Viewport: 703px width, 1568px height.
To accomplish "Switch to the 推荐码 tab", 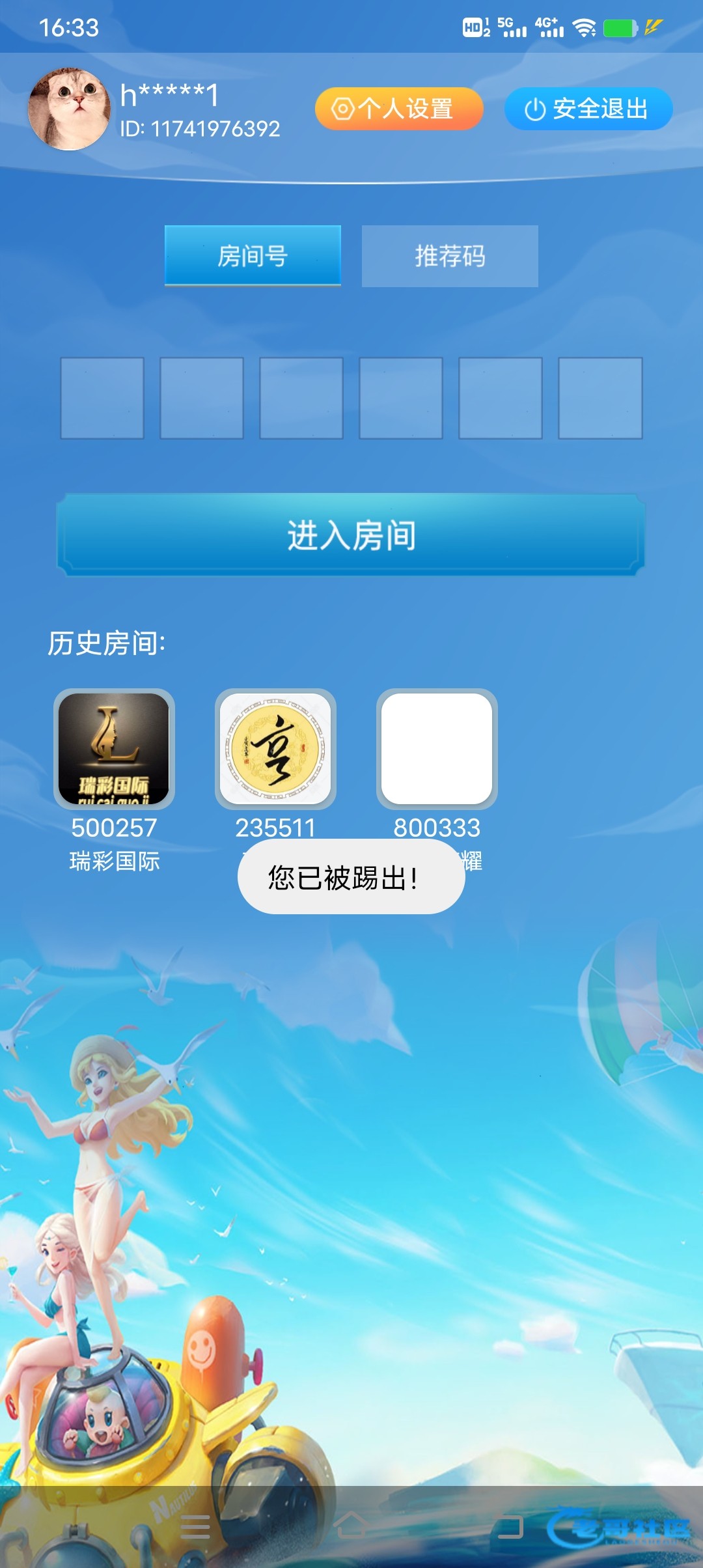I will pyautogui.click(x=450, y=256).
